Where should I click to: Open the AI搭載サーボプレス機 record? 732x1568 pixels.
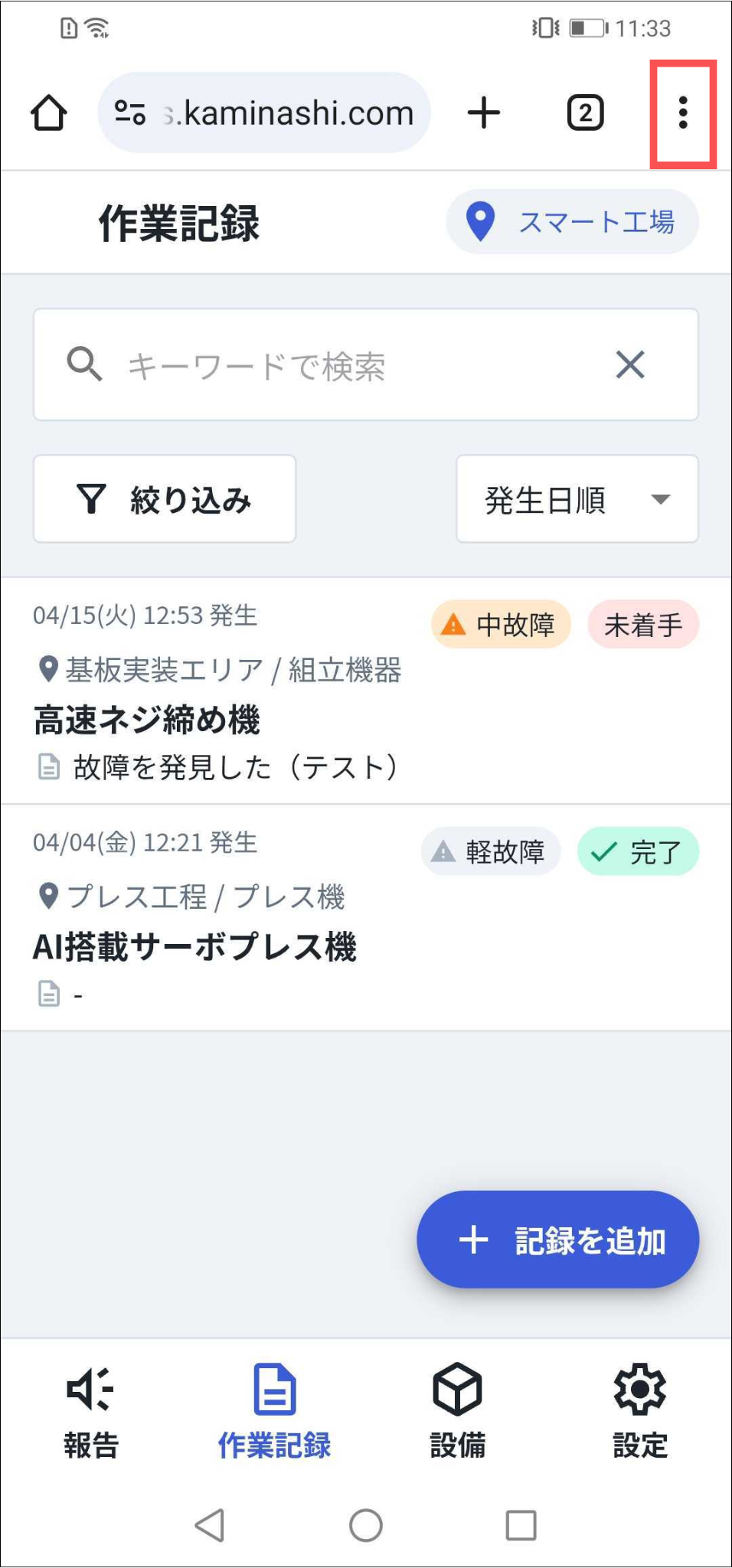pos(366,917)
